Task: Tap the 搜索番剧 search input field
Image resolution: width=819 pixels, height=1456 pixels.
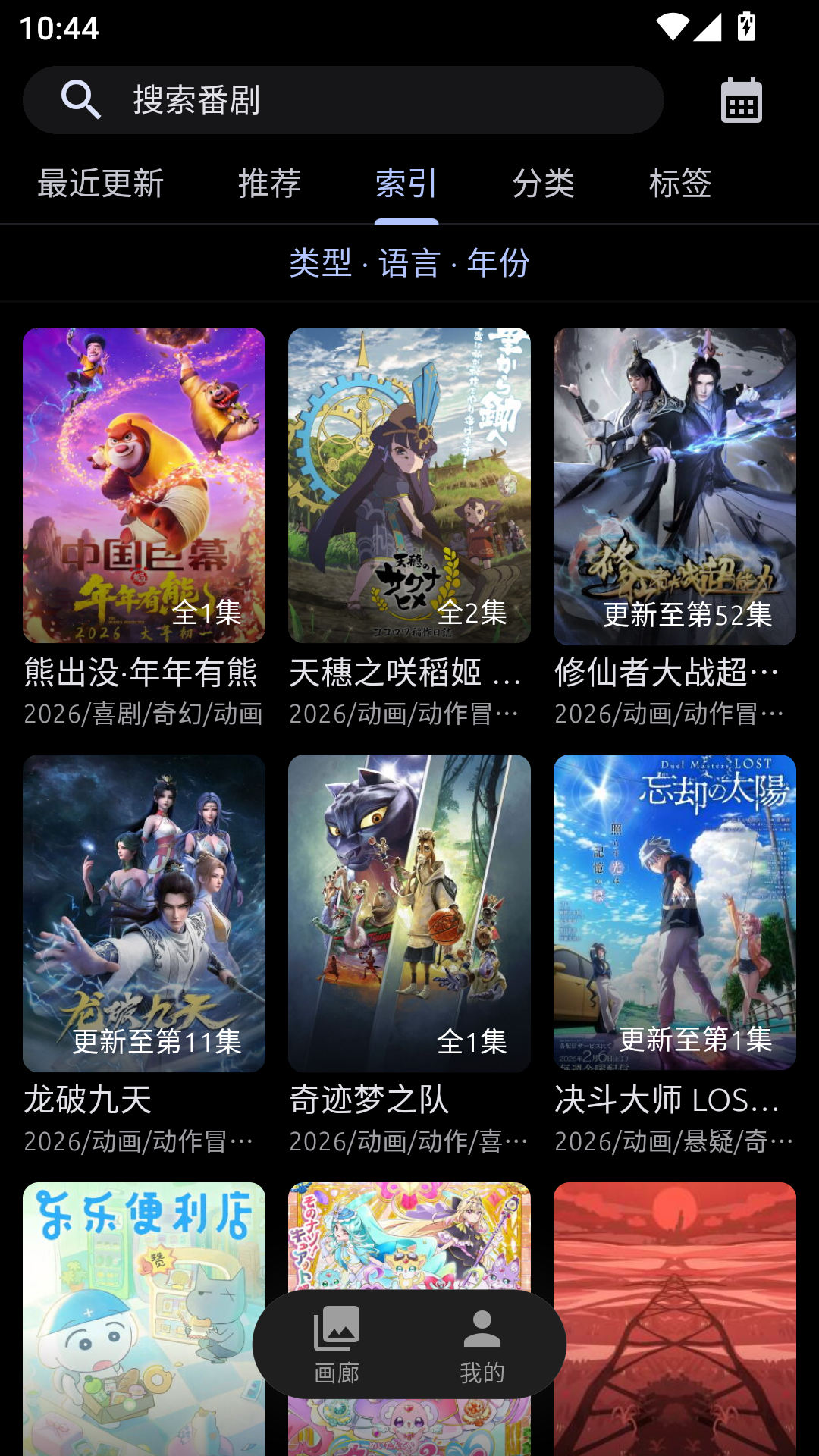Action: tap(341, 99)
